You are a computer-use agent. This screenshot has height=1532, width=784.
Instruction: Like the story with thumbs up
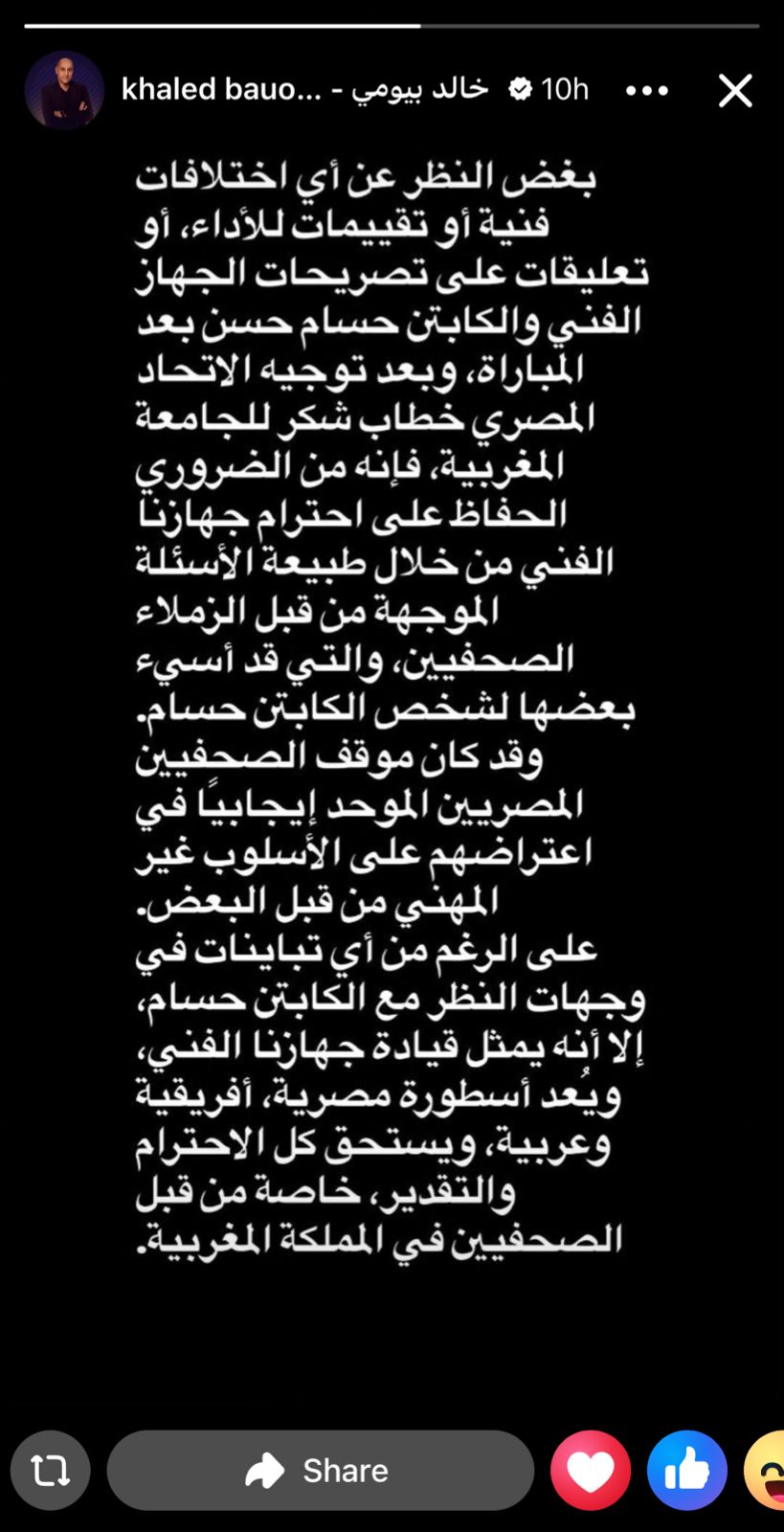pos(687,1470)
